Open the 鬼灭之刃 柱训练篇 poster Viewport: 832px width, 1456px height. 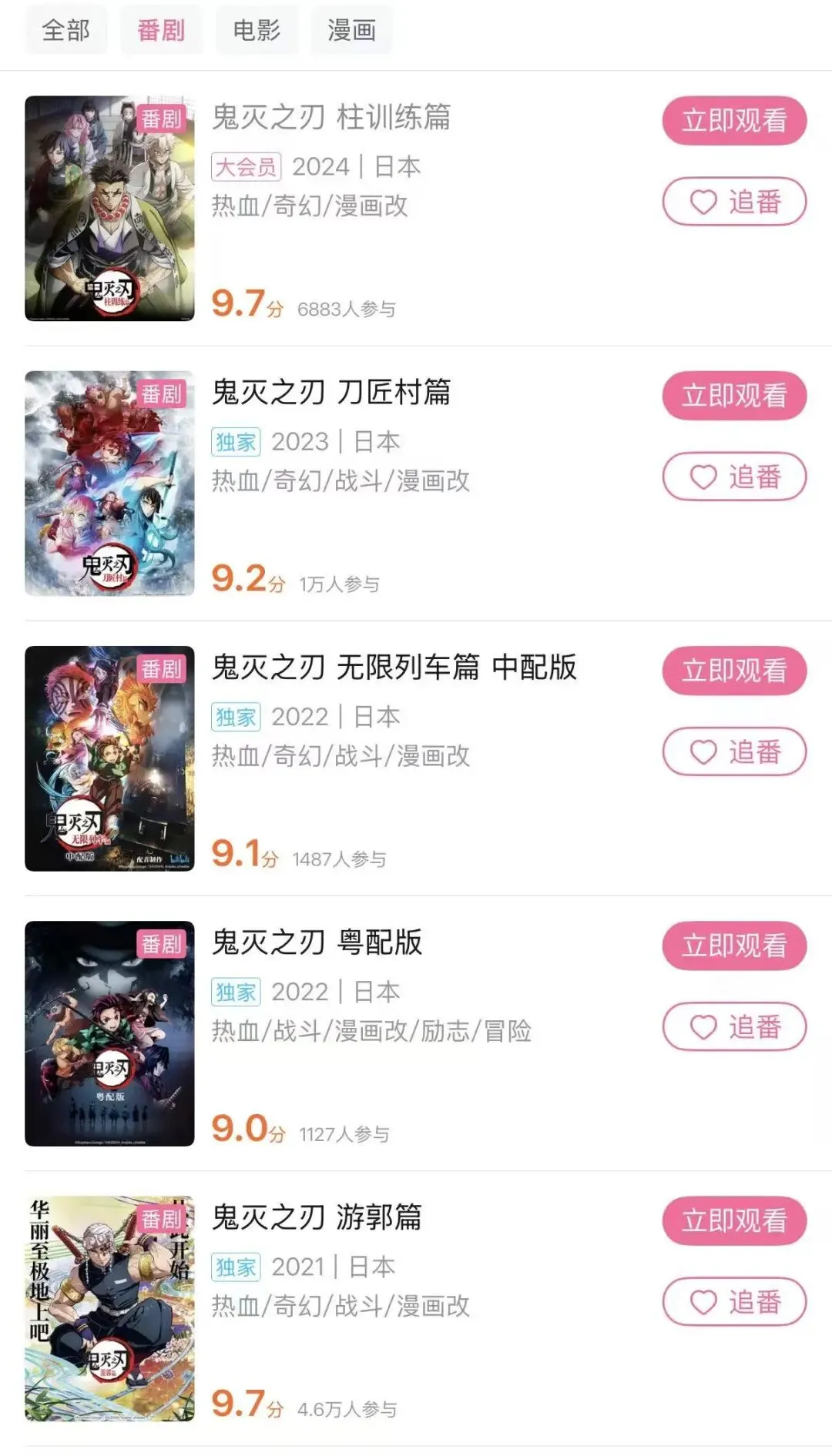coord(109,208)
